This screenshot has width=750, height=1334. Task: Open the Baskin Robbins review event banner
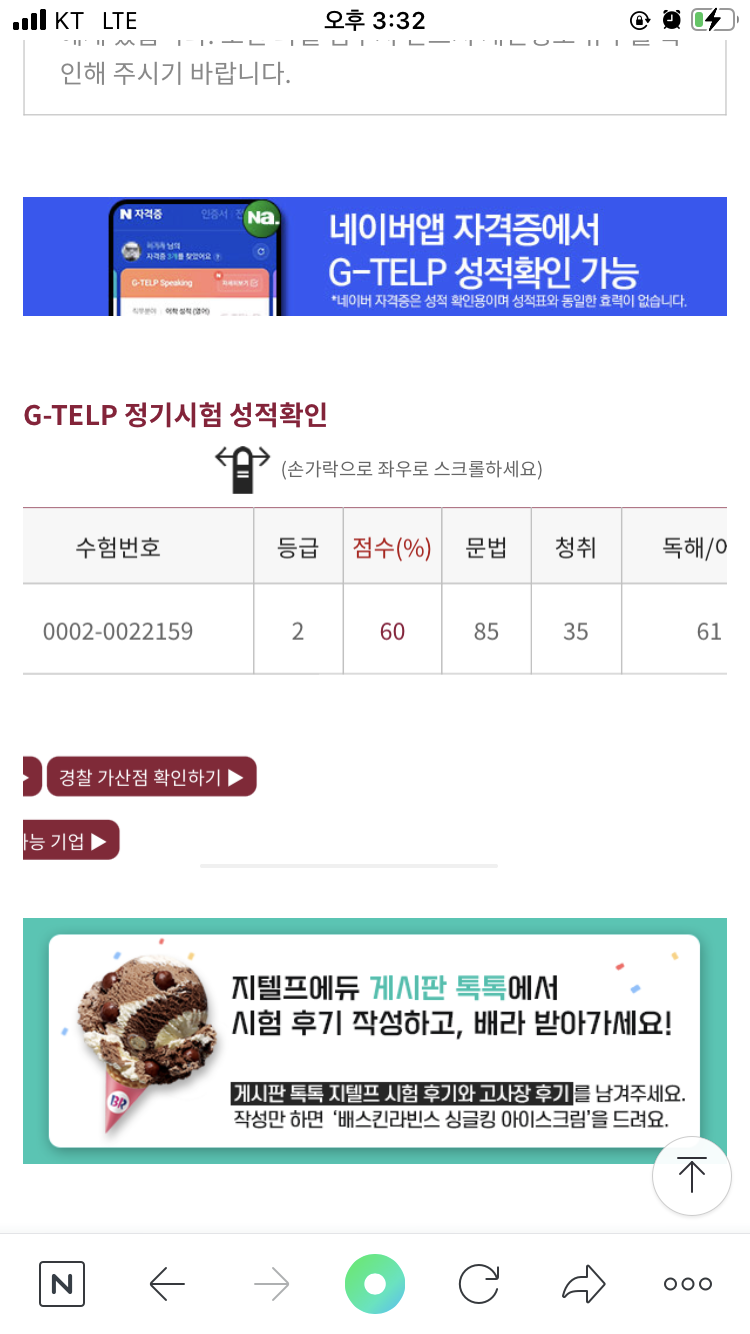375,1040
